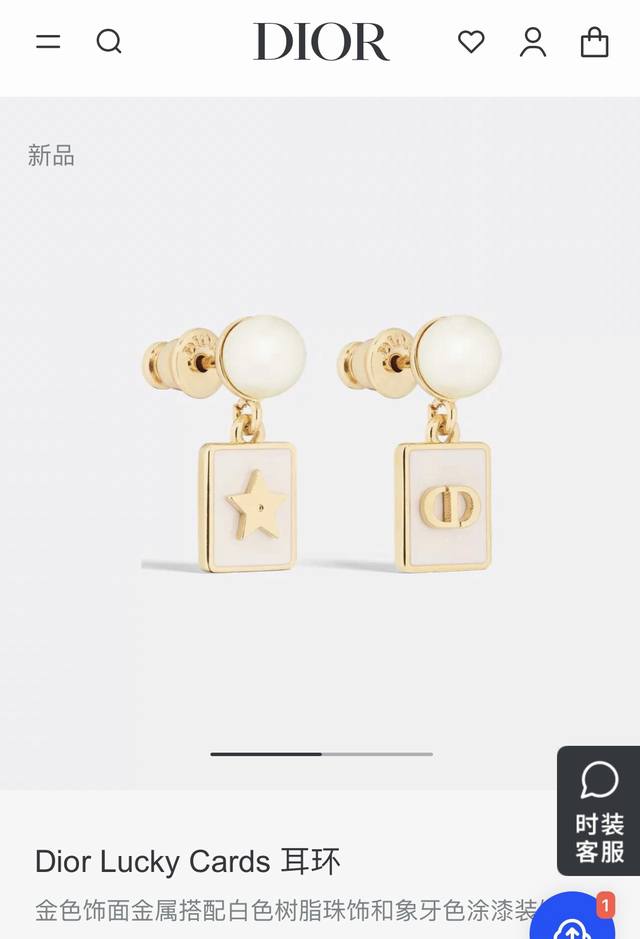Contact 时装客服 fashion customer service

tap(599, 810)
